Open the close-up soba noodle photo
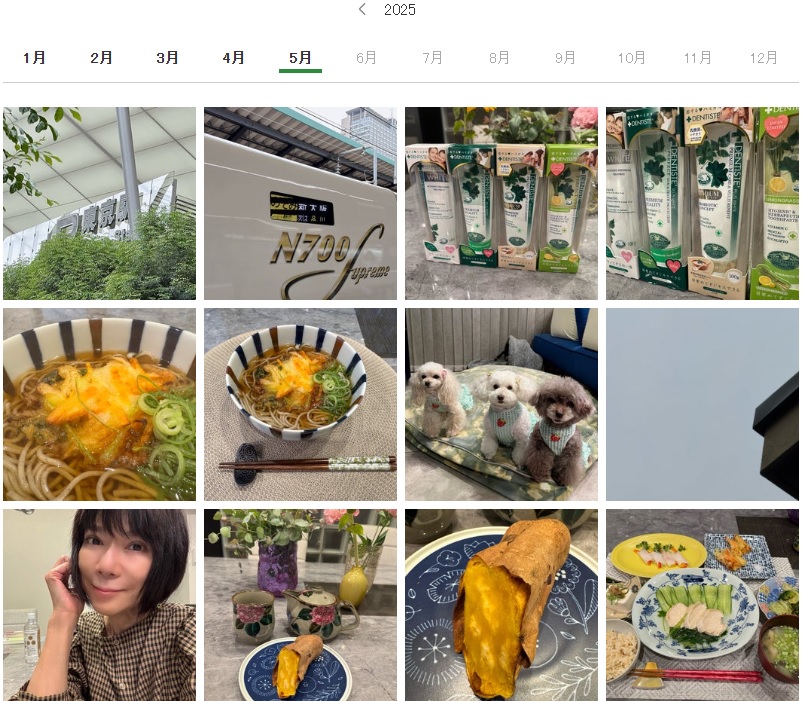 (x=99, y=404)
